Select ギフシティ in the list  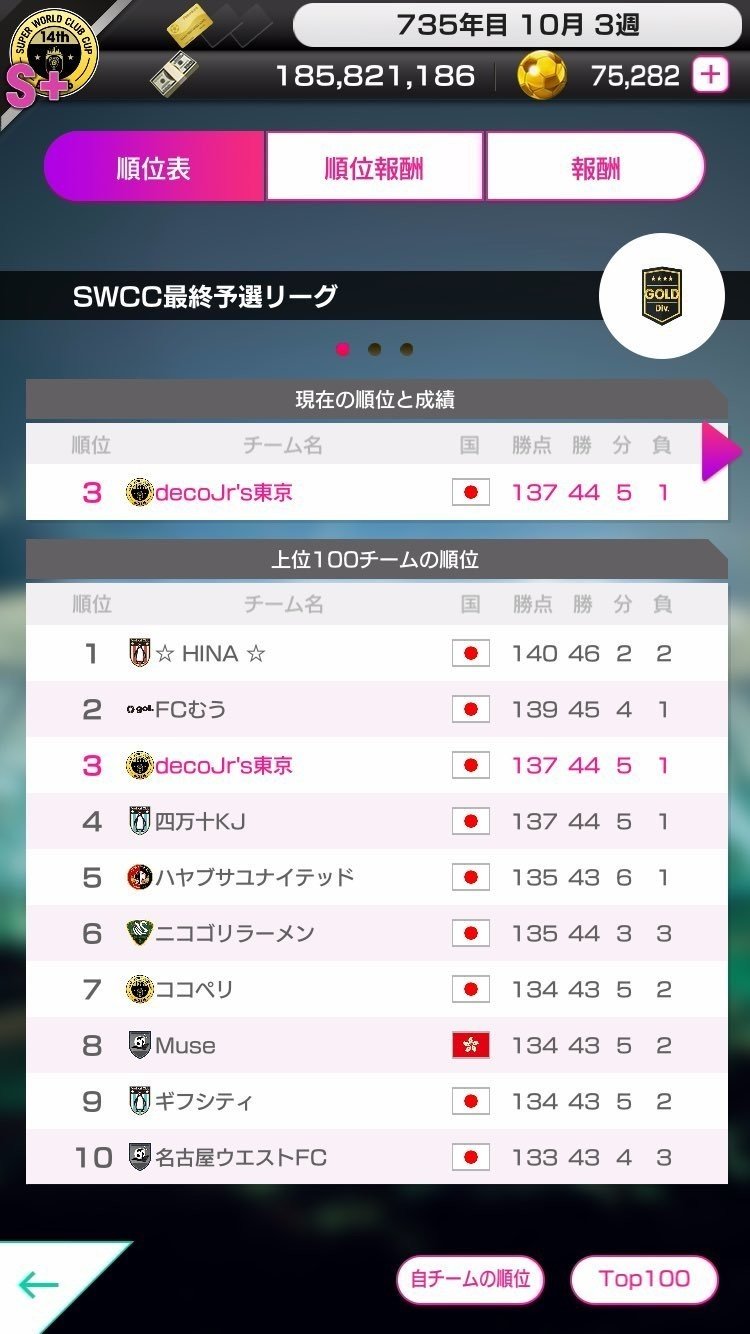pyautogui.click(x=376, y=1102)
